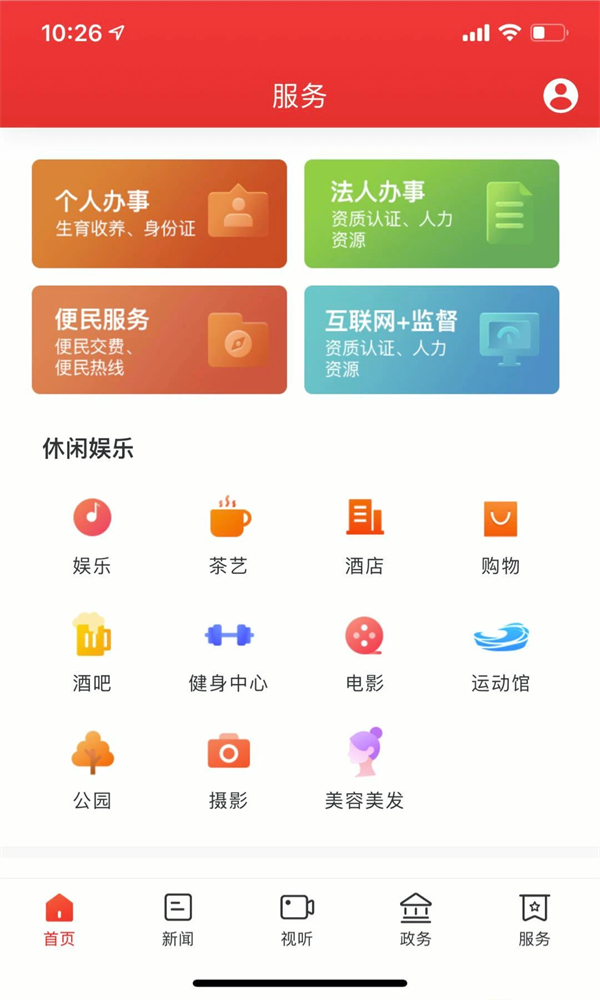Image resolution: width=600 pixels, height=1000 pixels.
Task: Open the 法人办事 card
Action: 431,214
